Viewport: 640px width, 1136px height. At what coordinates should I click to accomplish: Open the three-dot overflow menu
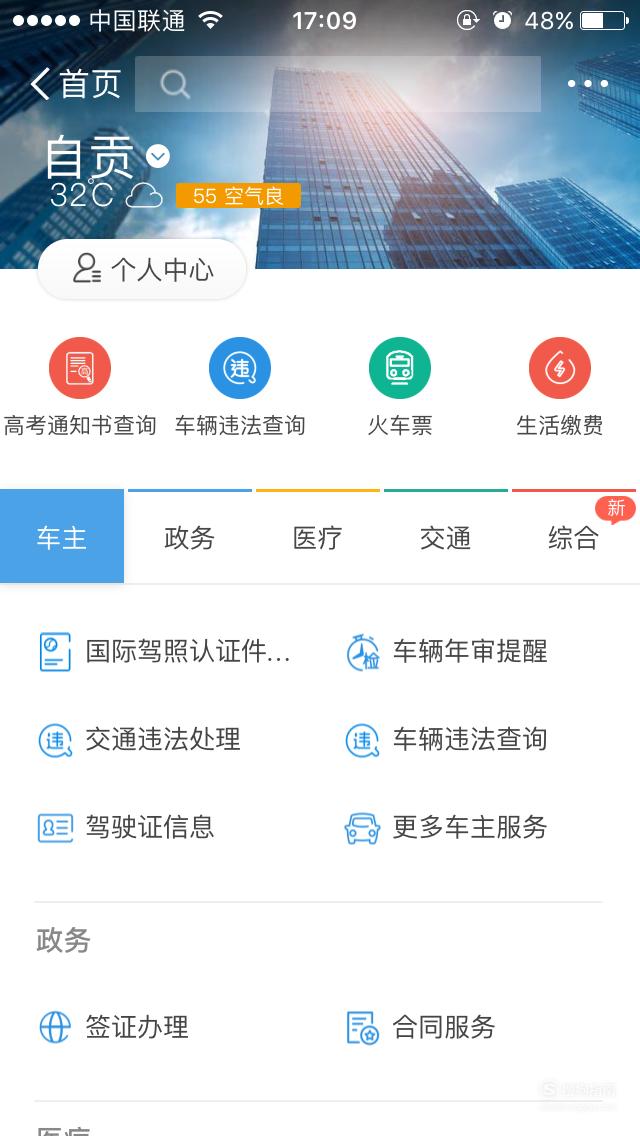point(587,84)
